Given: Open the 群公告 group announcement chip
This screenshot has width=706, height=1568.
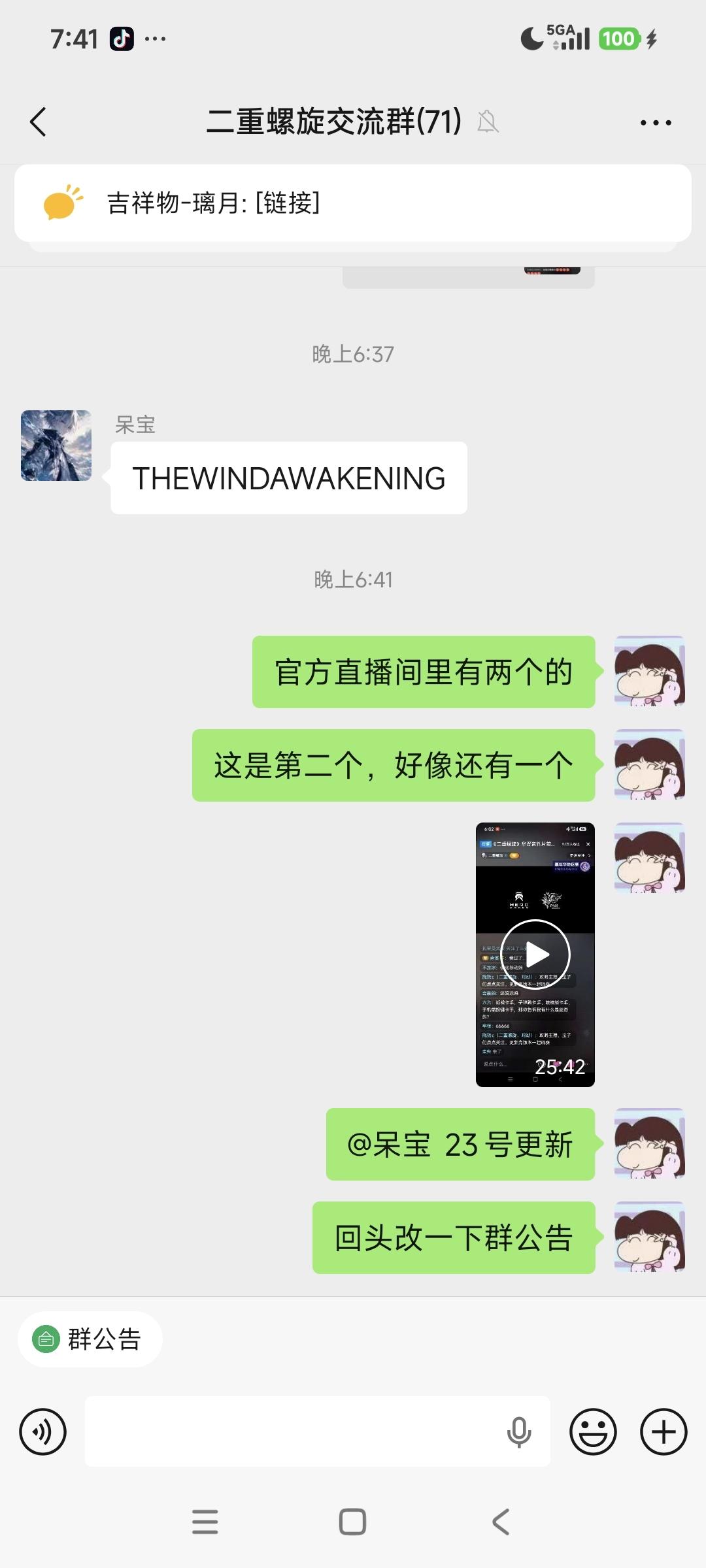Looking at the screenshot, I should (90, 1339).
